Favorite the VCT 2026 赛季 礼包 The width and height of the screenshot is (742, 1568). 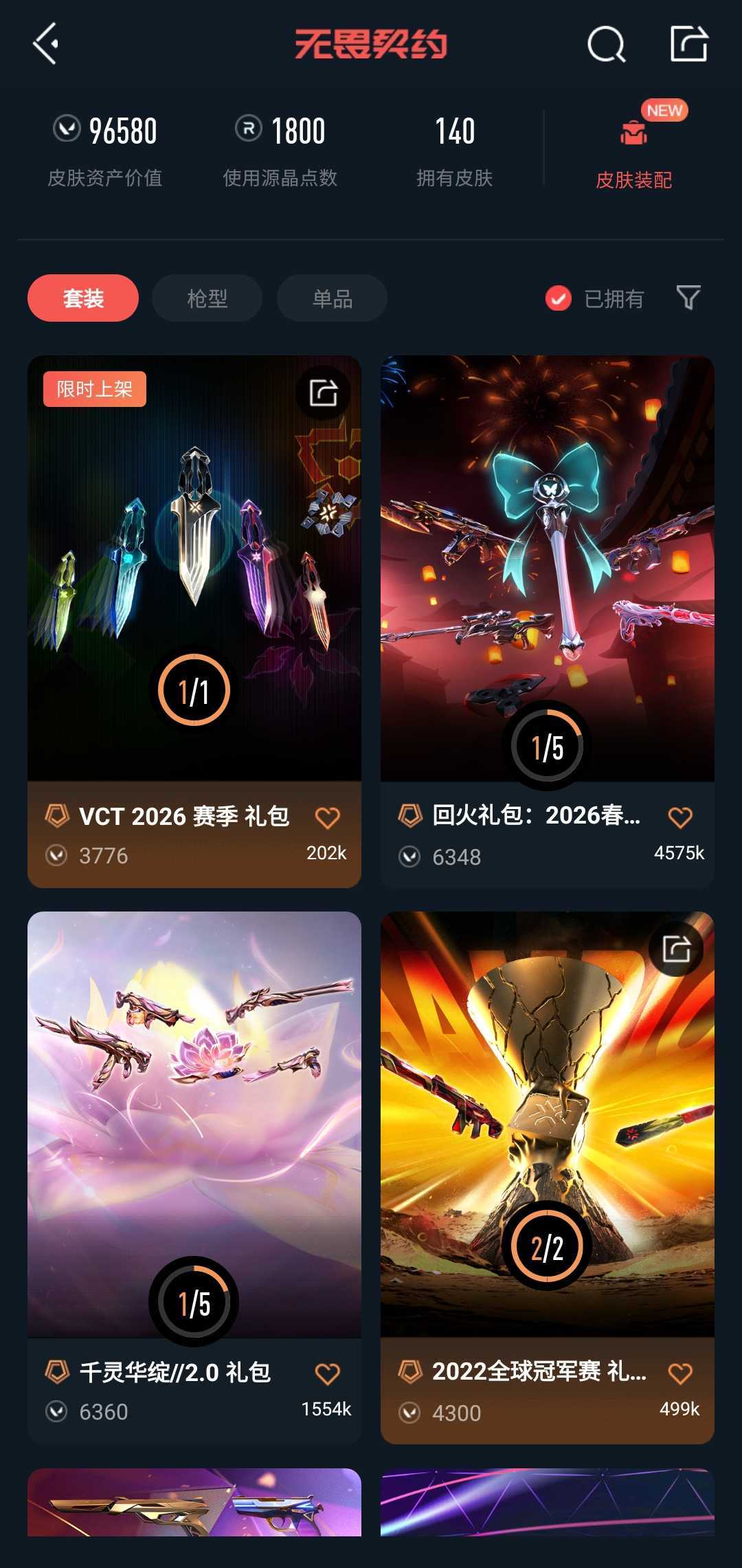[327, 818]
